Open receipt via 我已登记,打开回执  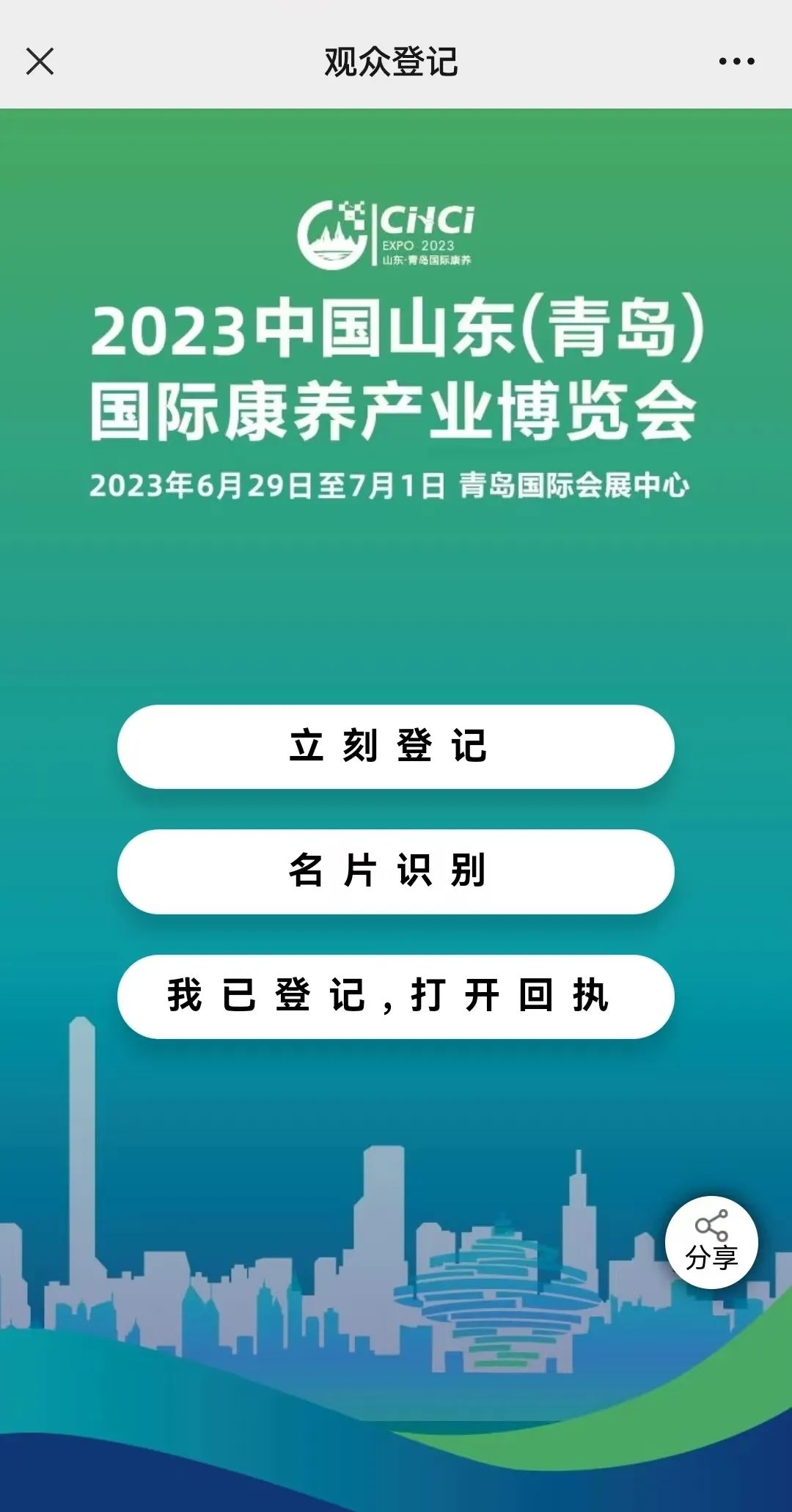tap(395, 997)
